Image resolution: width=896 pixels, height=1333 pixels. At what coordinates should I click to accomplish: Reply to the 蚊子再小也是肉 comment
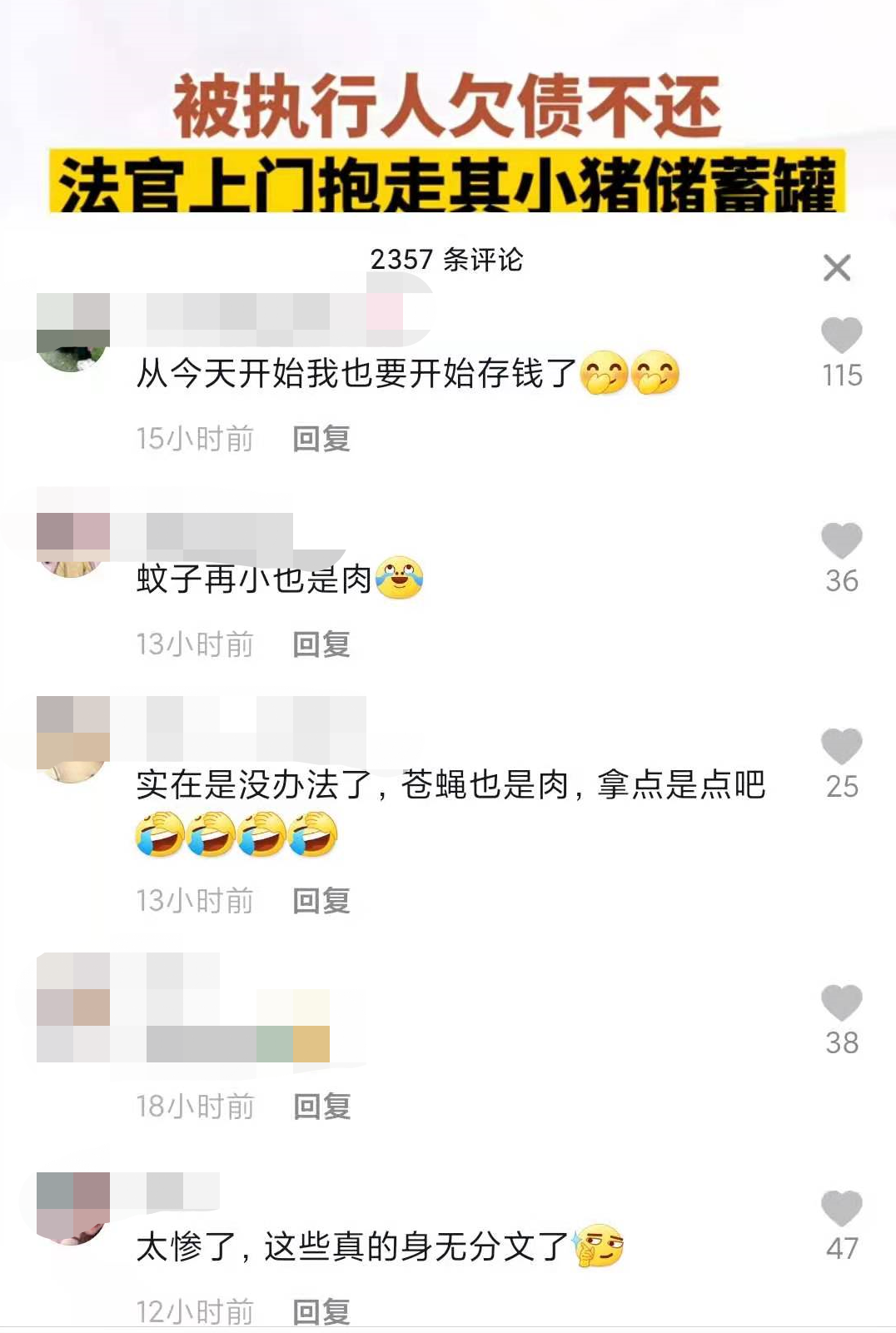[321, 644]
